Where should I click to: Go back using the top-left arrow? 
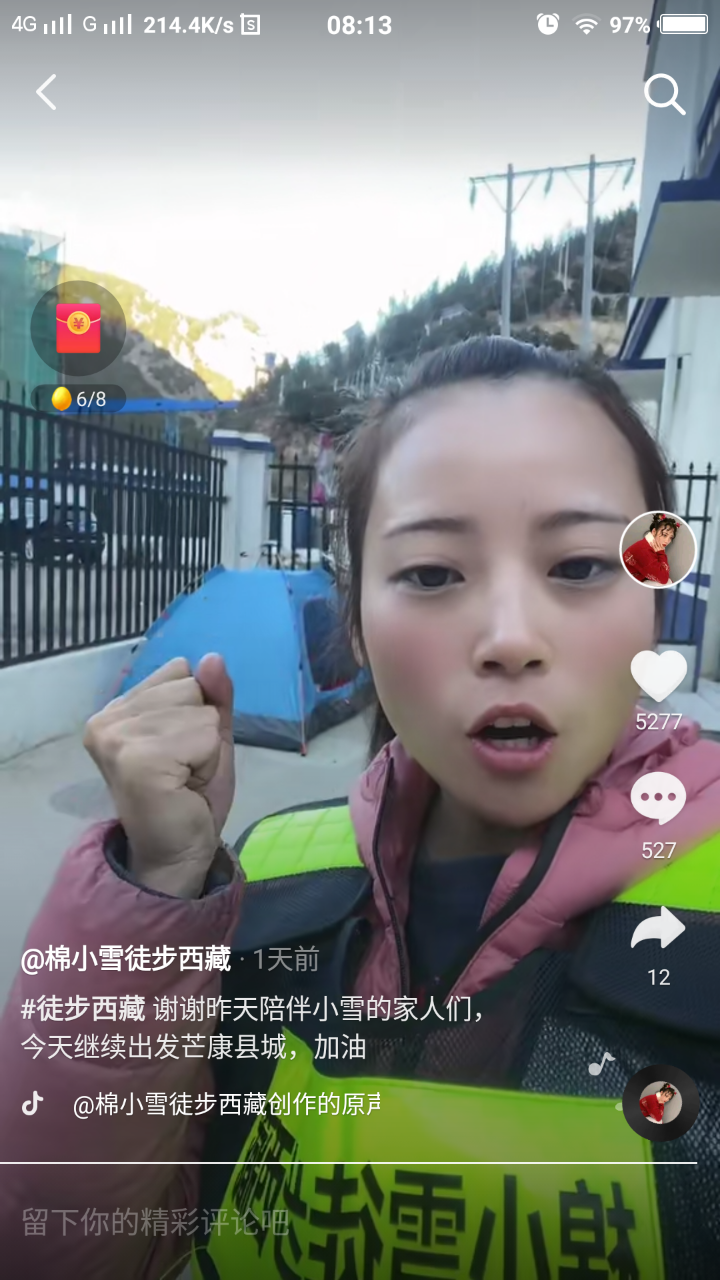point(46,93)
